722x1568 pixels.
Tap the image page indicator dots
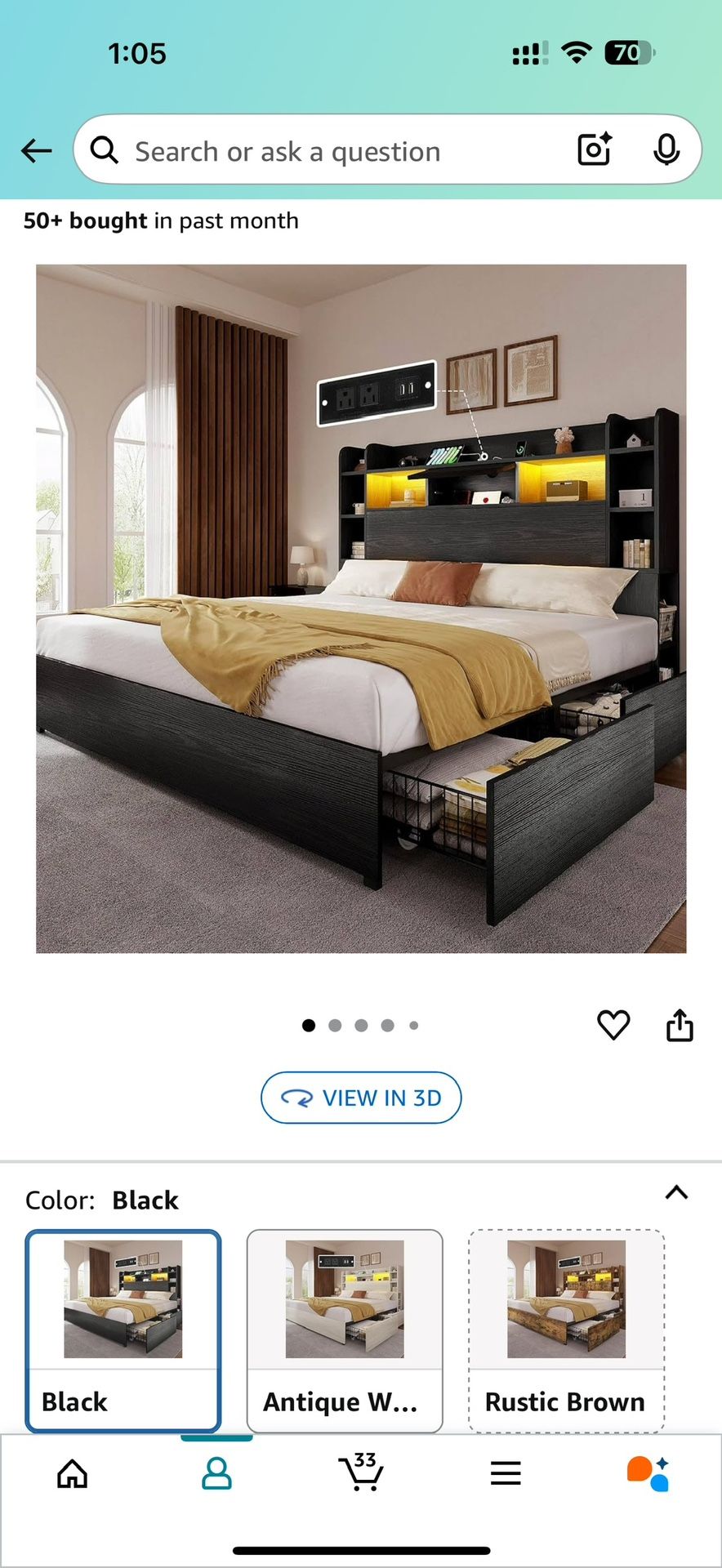coord(361,1026)
